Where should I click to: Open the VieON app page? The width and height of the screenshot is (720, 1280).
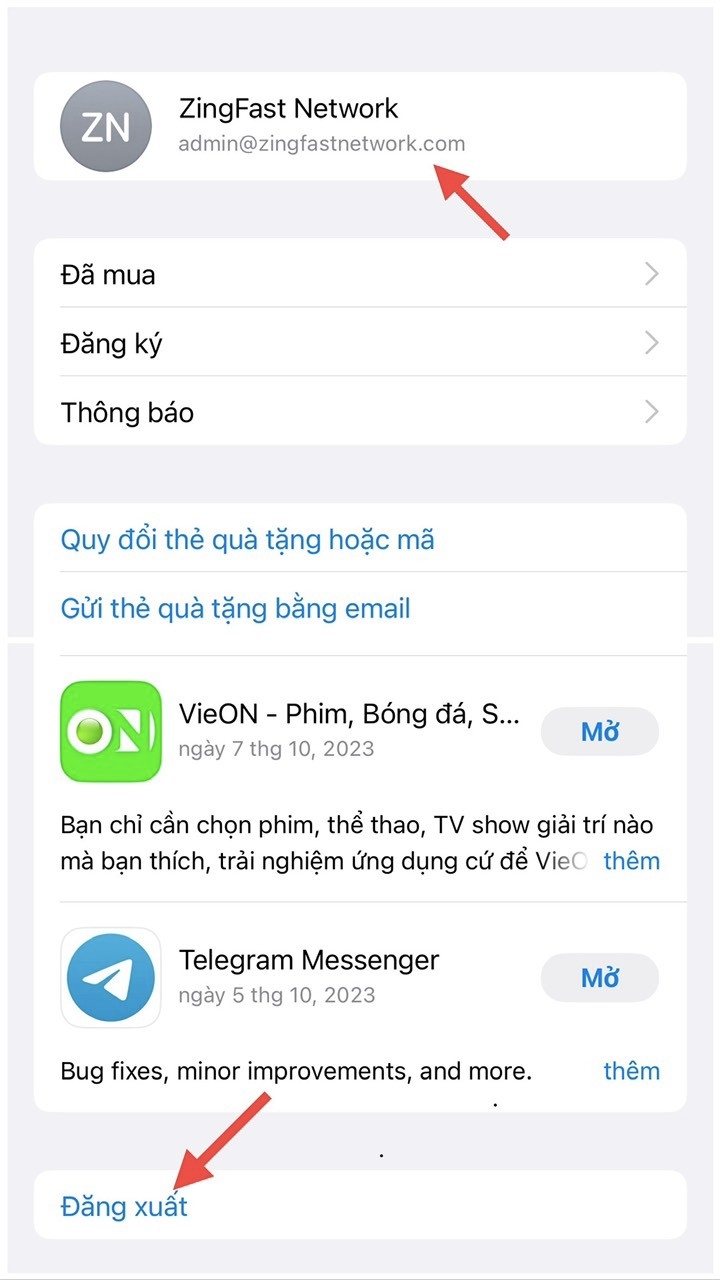point(348,715)
